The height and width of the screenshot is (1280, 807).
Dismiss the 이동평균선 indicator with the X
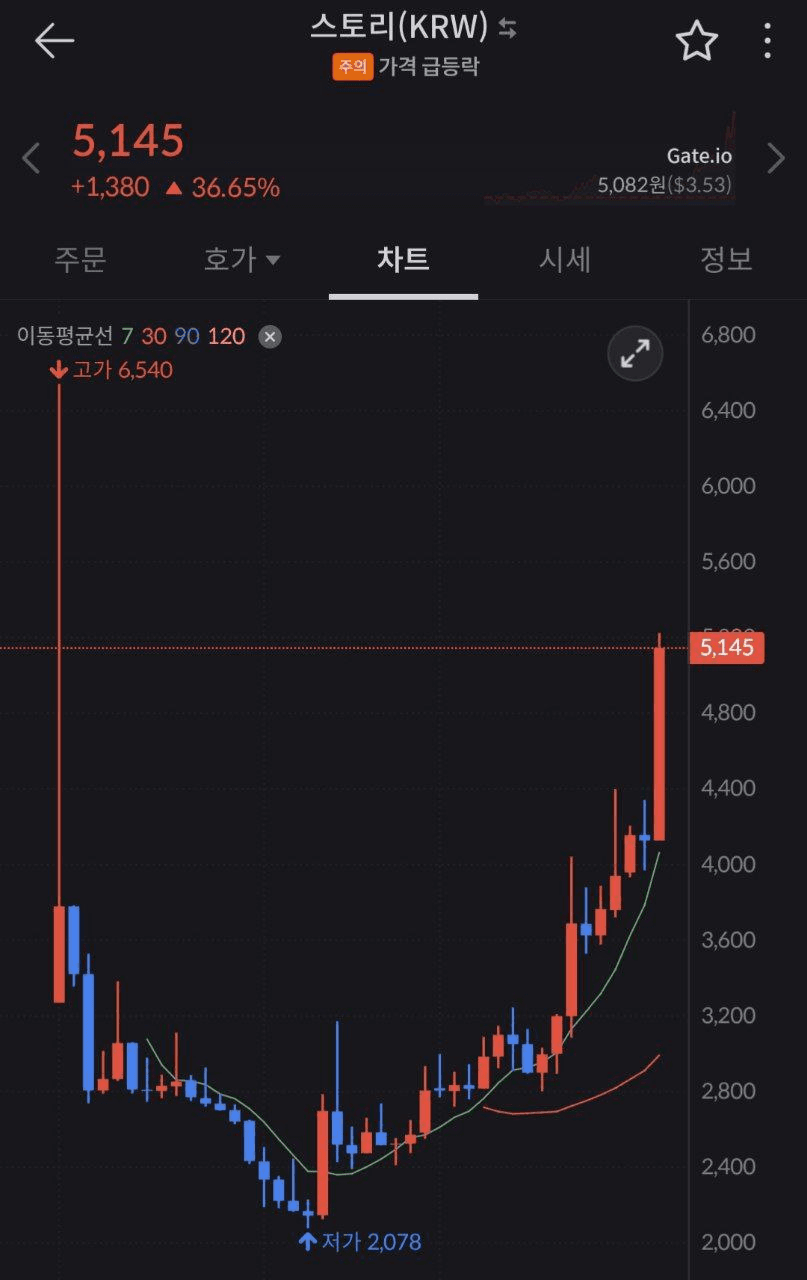(270, 336)
